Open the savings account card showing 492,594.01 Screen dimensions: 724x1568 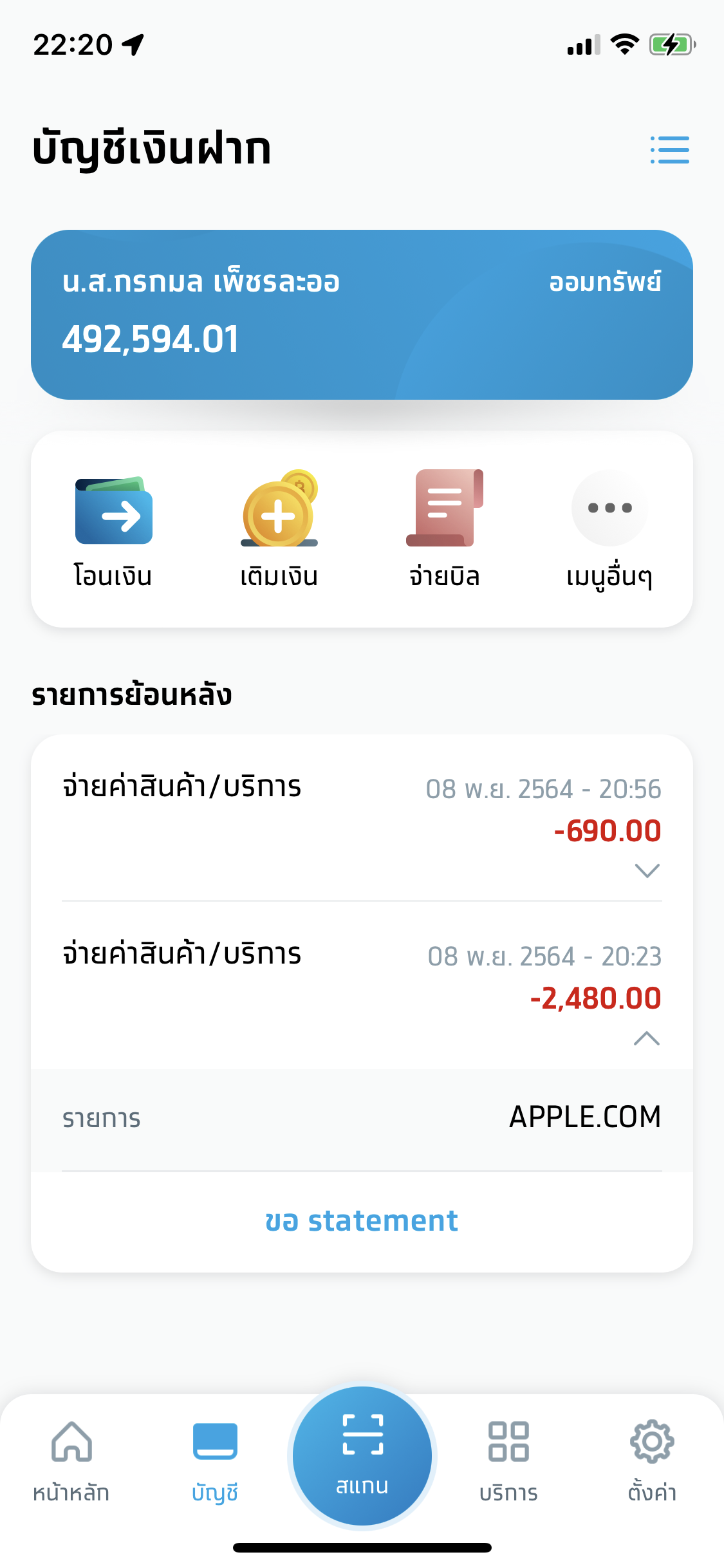click(362, 315)
